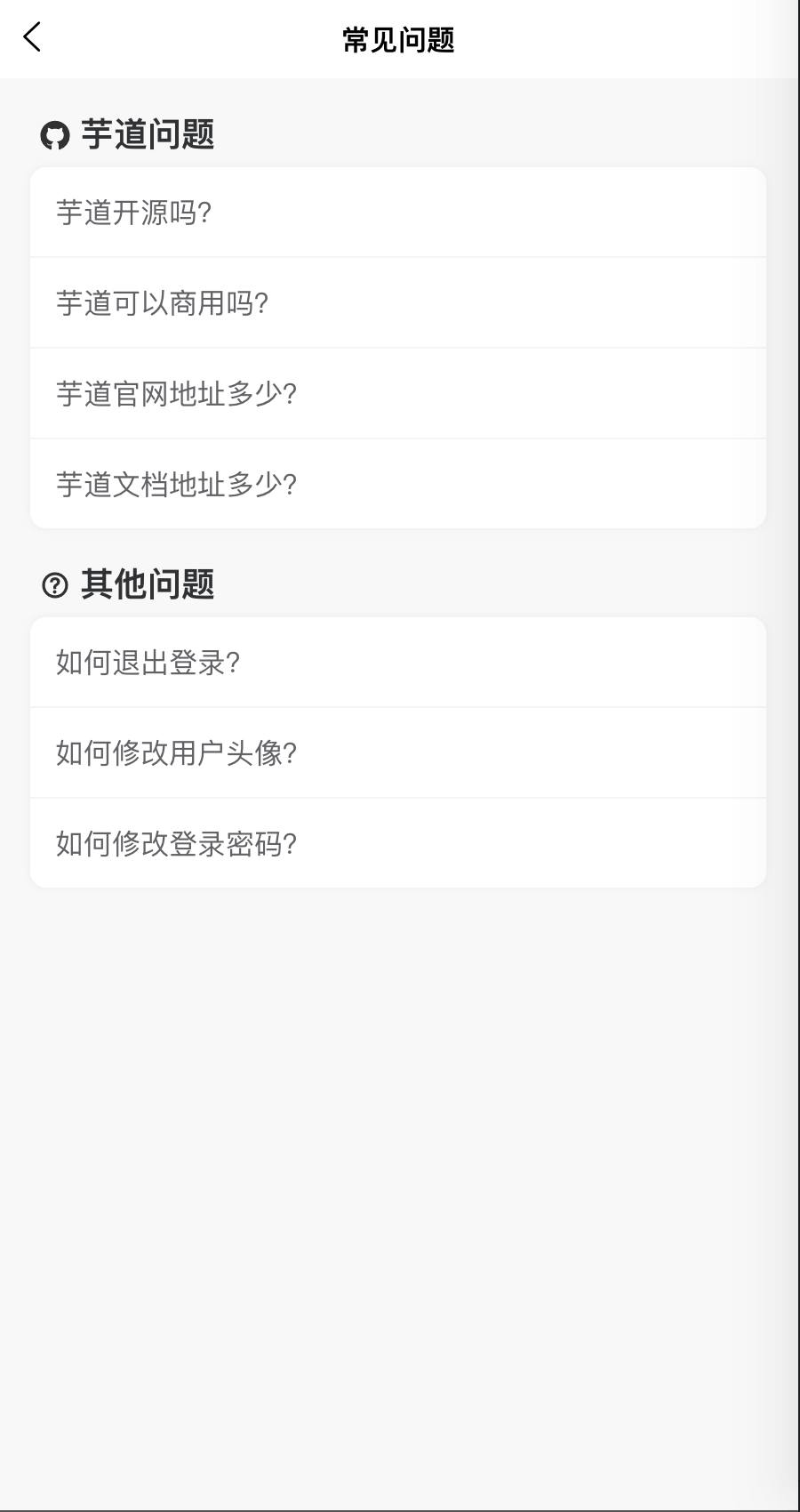Tap the 芋道文档地址多少? row

(x=176, y=485)
